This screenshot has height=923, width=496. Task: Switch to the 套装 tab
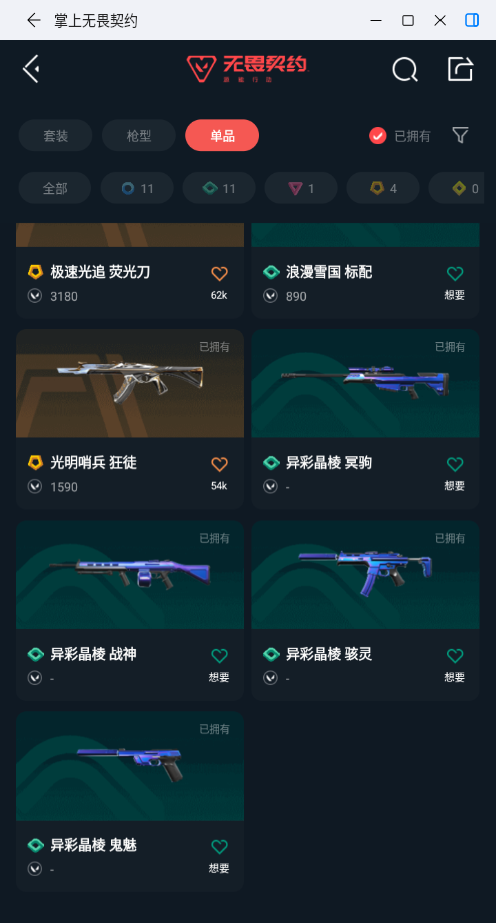tap(55, 135)
